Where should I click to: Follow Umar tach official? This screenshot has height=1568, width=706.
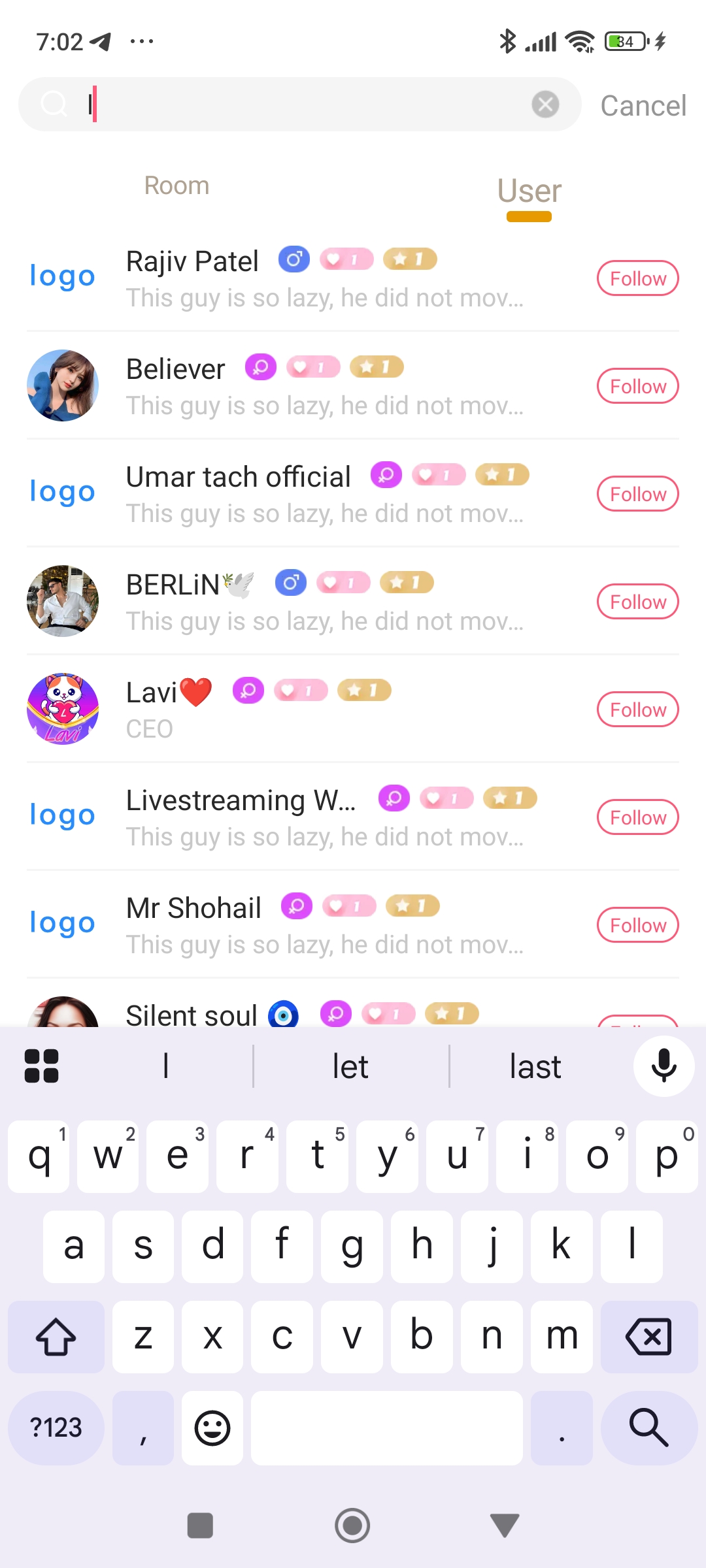tap(637, 495)
